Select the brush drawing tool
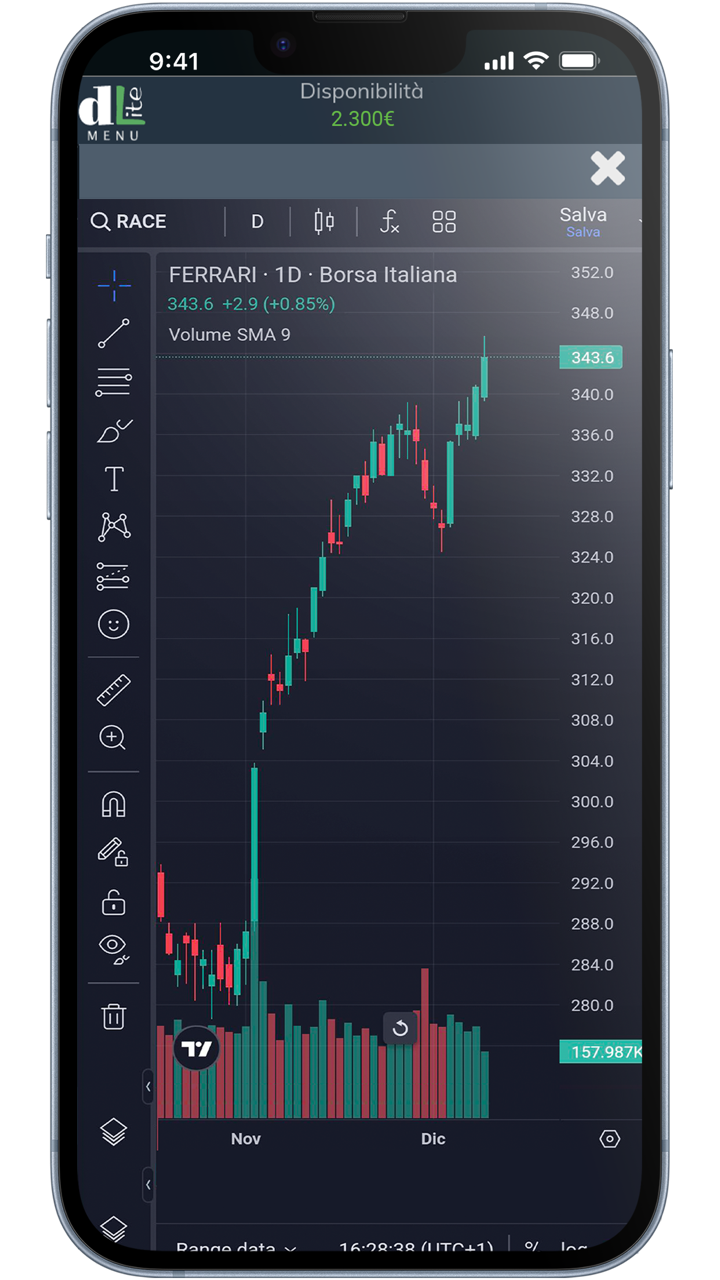This screenshot has width=720, height=1280. [114, 431]
